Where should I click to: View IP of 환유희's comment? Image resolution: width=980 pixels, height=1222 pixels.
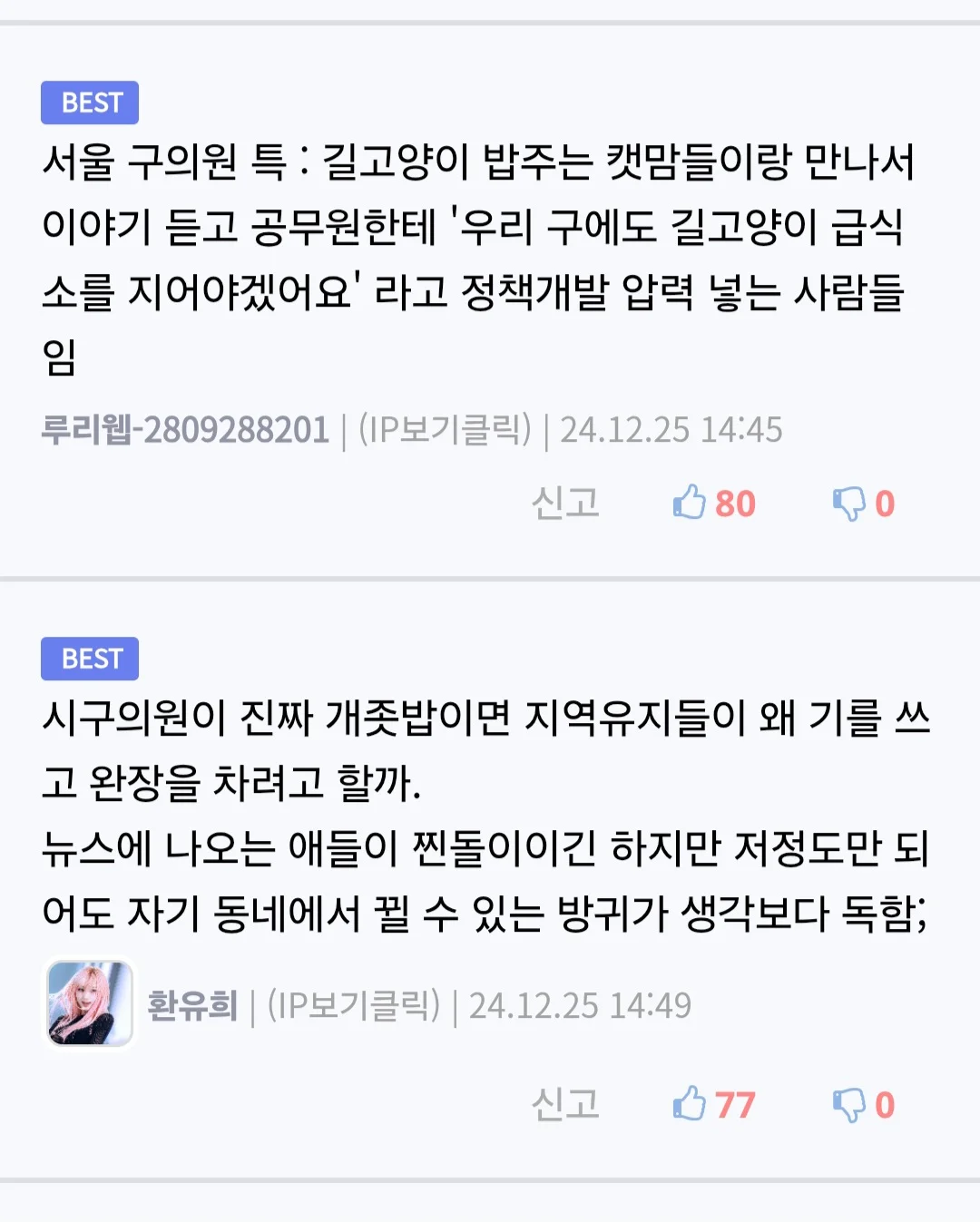pyautogui.click(x=354, y=1005)
